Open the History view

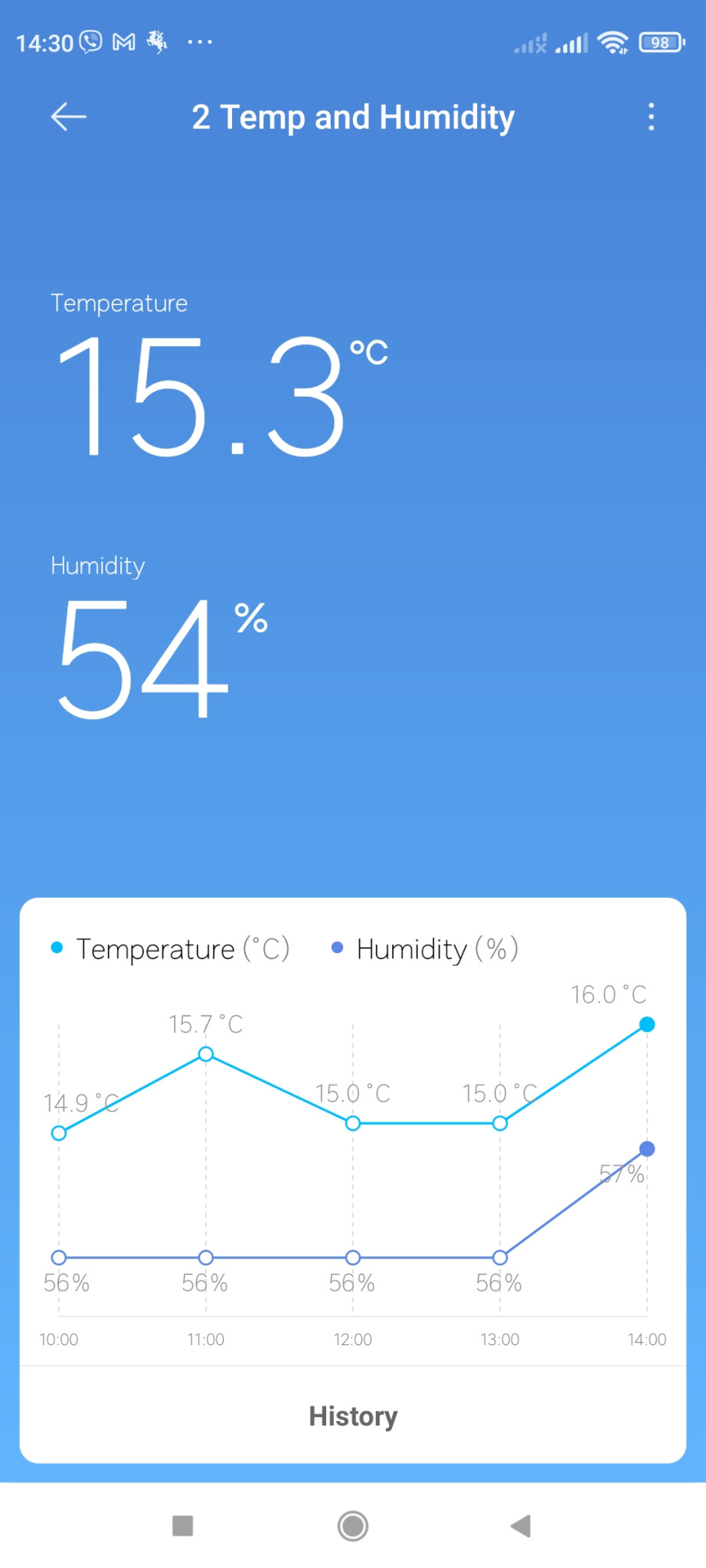[353, 1416]
